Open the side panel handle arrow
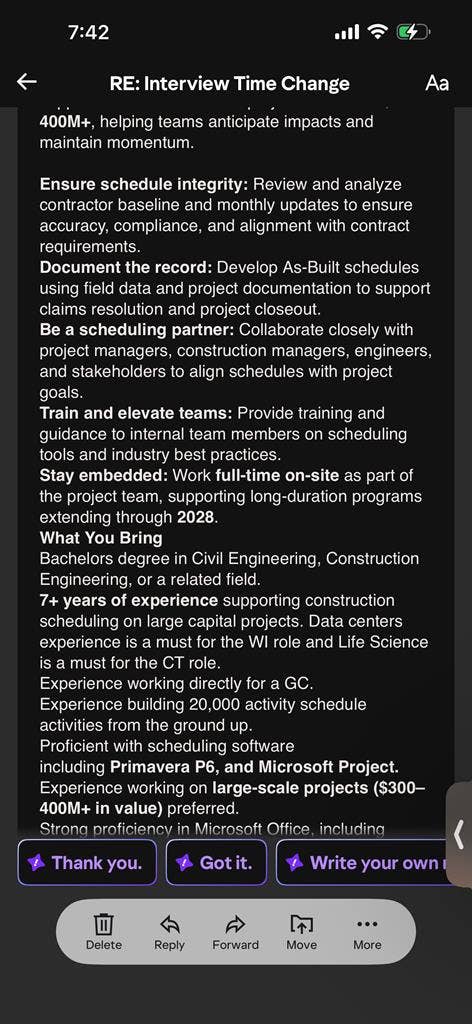Viewport: 472px width, 1024px height. (459, 835)
